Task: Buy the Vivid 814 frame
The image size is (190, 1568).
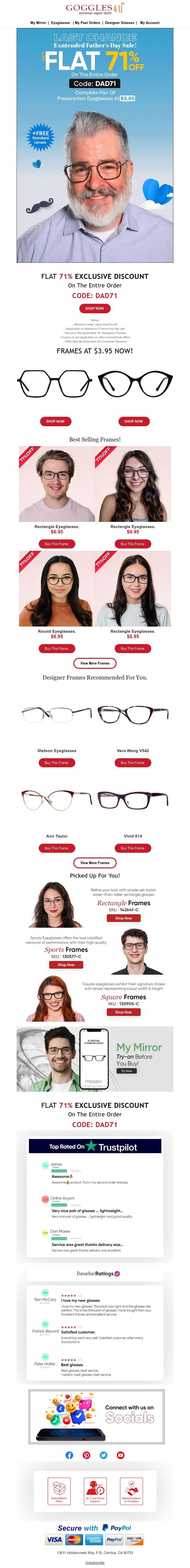Action: [133, 848]
